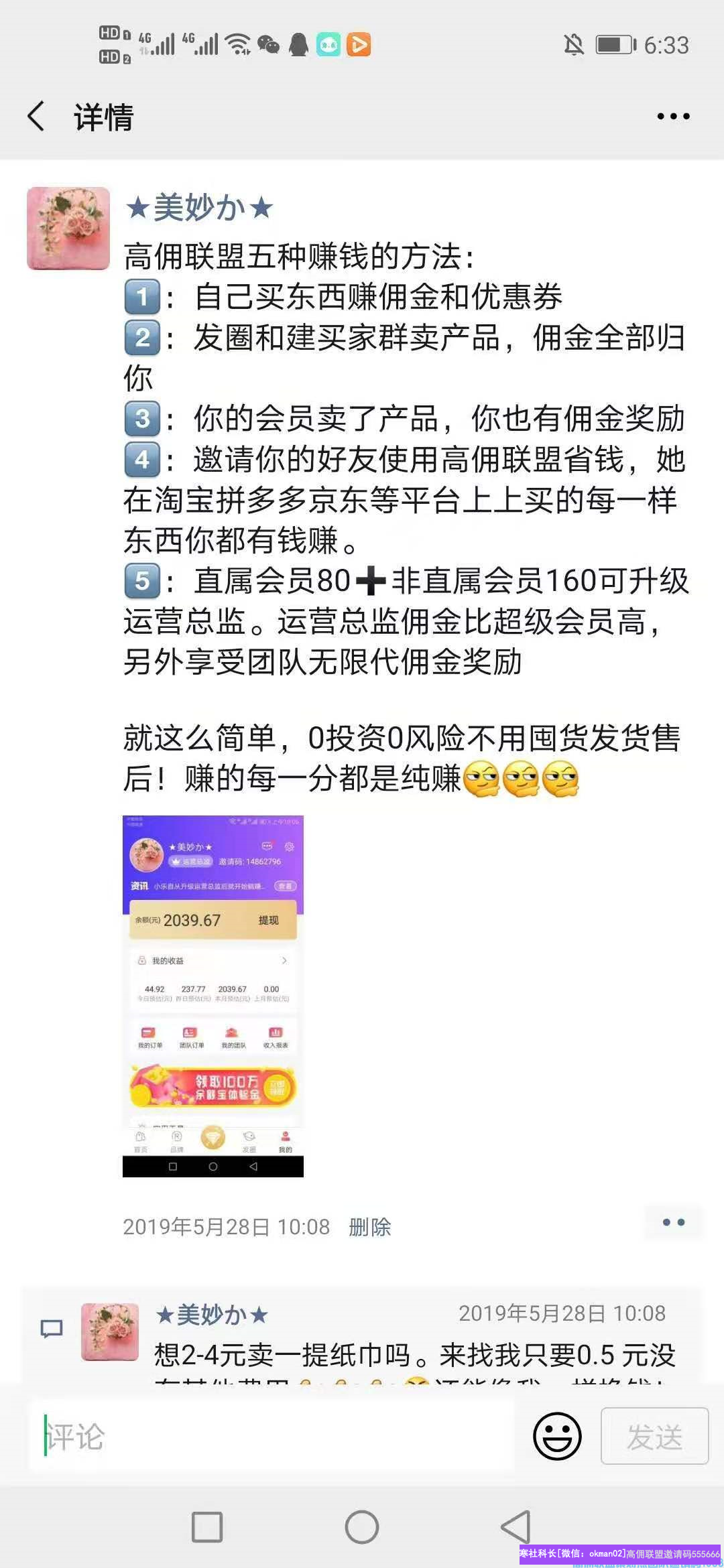The image size is (724, 1568).
Task: Open the emoji picker
Action: coord(557,1436)
